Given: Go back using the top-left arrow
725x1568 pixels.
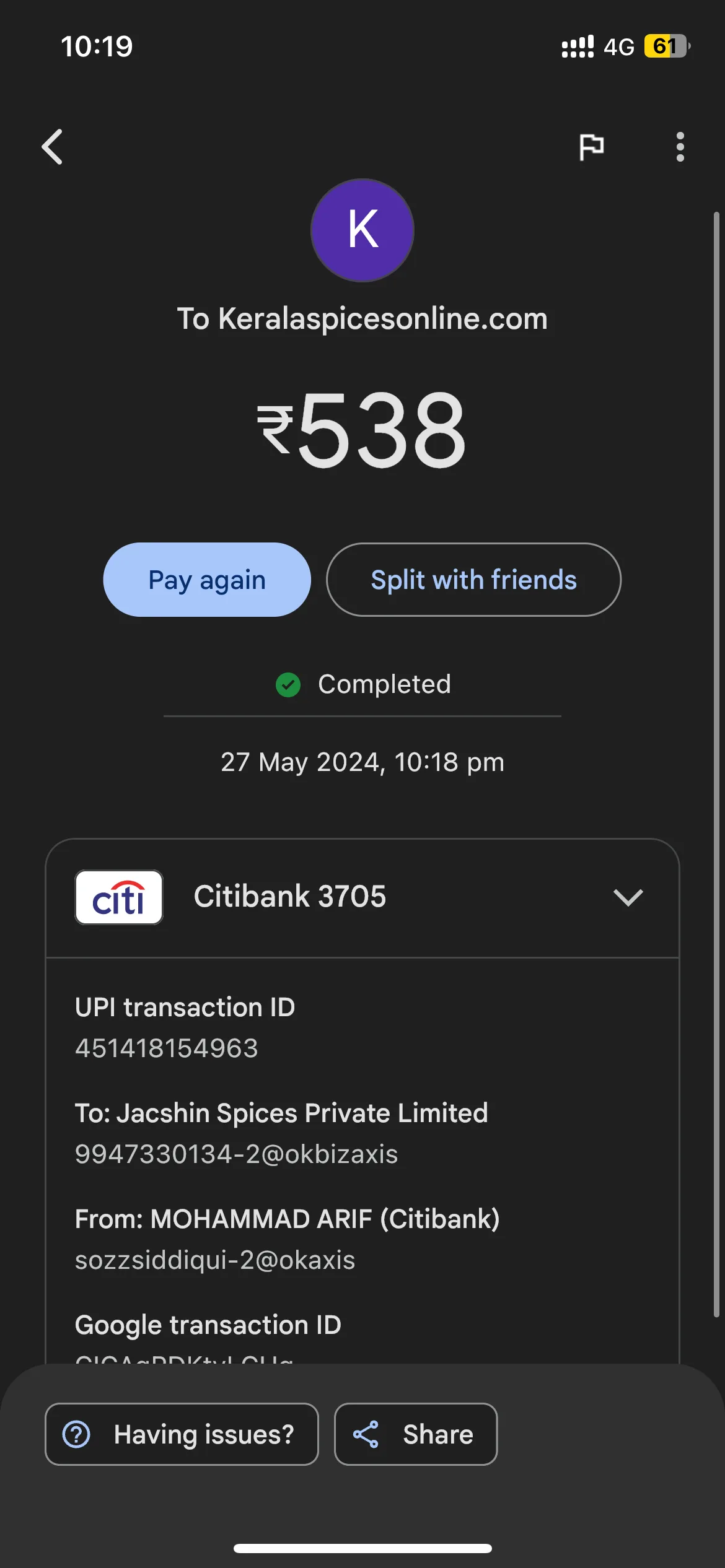Looking at the screenshot, I should click(x=52, y=147).
